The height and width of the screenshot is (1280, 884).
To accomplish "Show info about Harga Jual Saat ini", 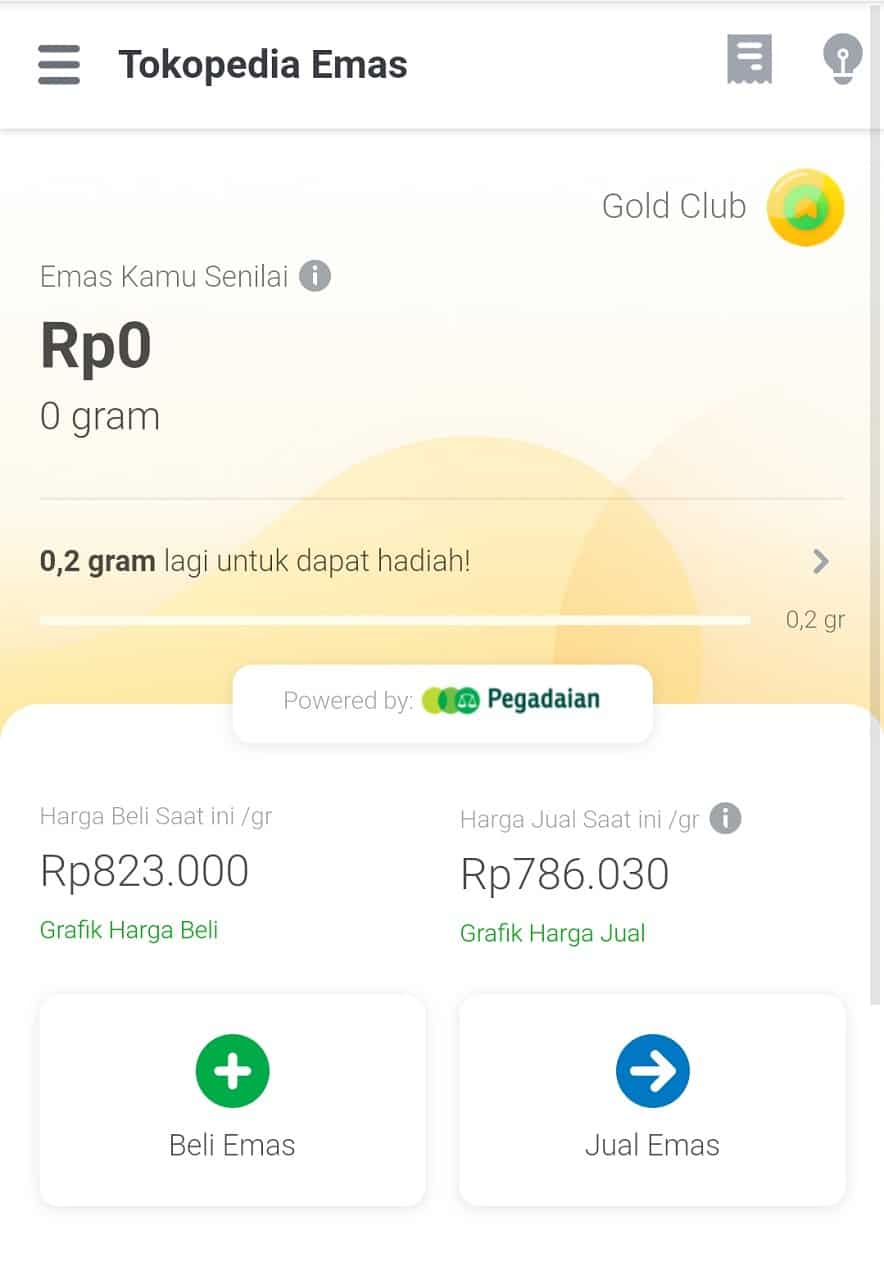I will [725, 819].
